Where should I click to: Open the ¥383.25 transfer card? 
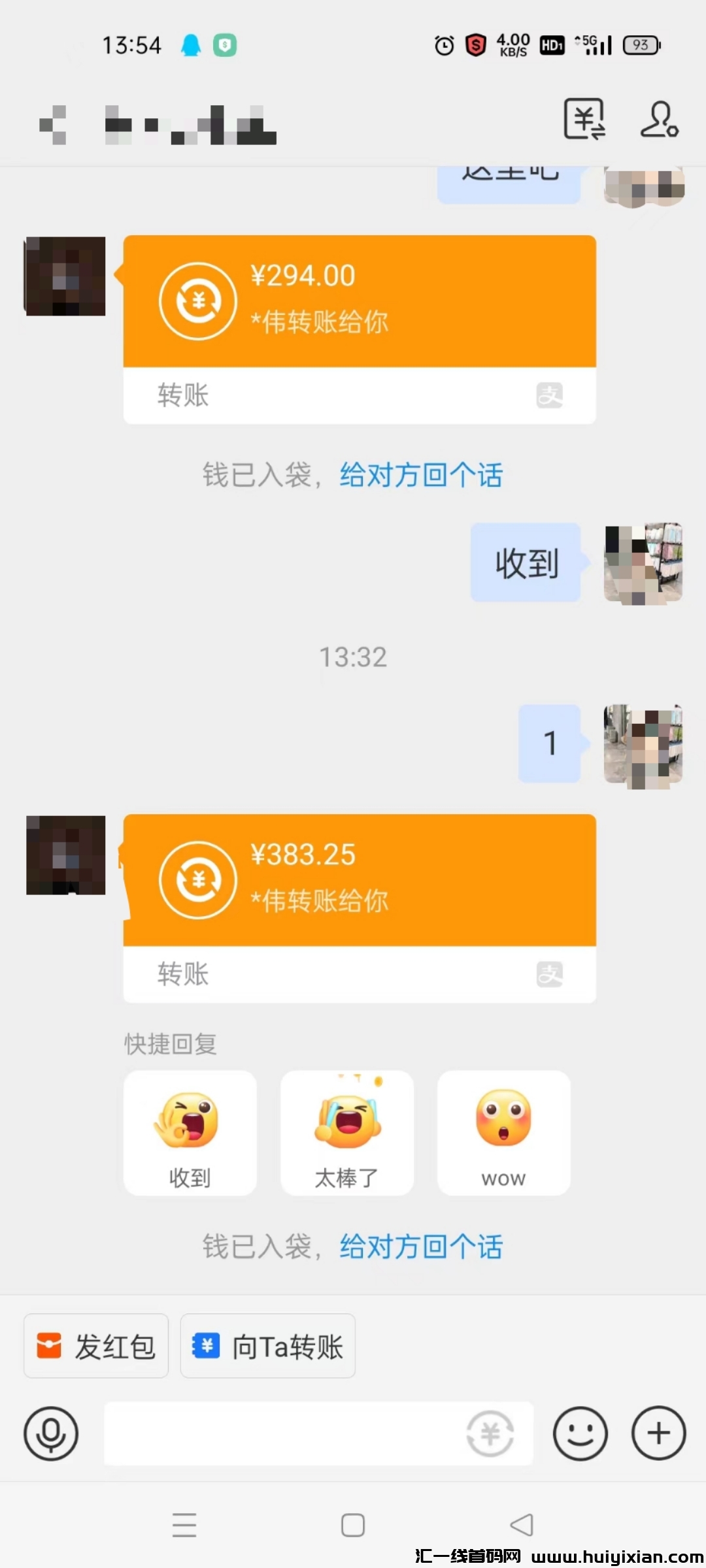coord(359,879)
